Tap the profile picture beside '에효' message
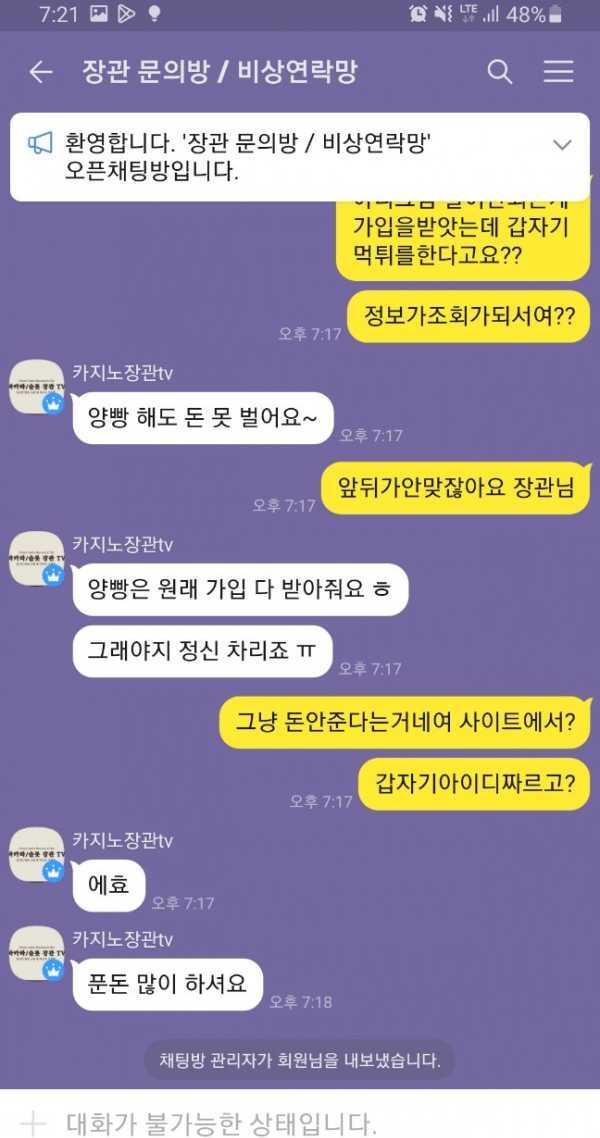The height and width of the screenshot is (1138, 600). coord(37,856)
